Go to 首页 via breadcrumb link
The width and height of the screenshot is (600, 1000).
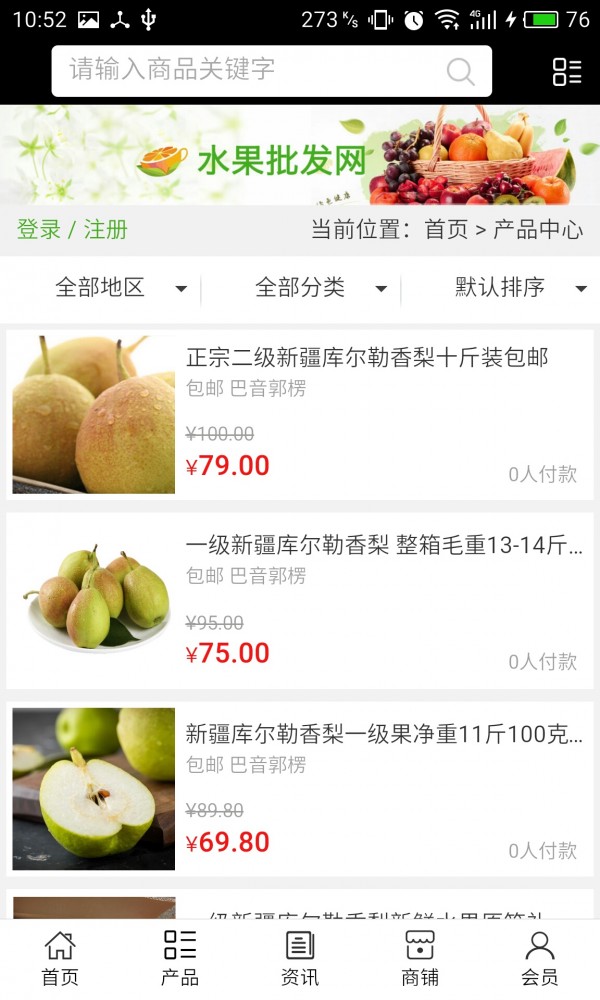[x=446, y=229]
